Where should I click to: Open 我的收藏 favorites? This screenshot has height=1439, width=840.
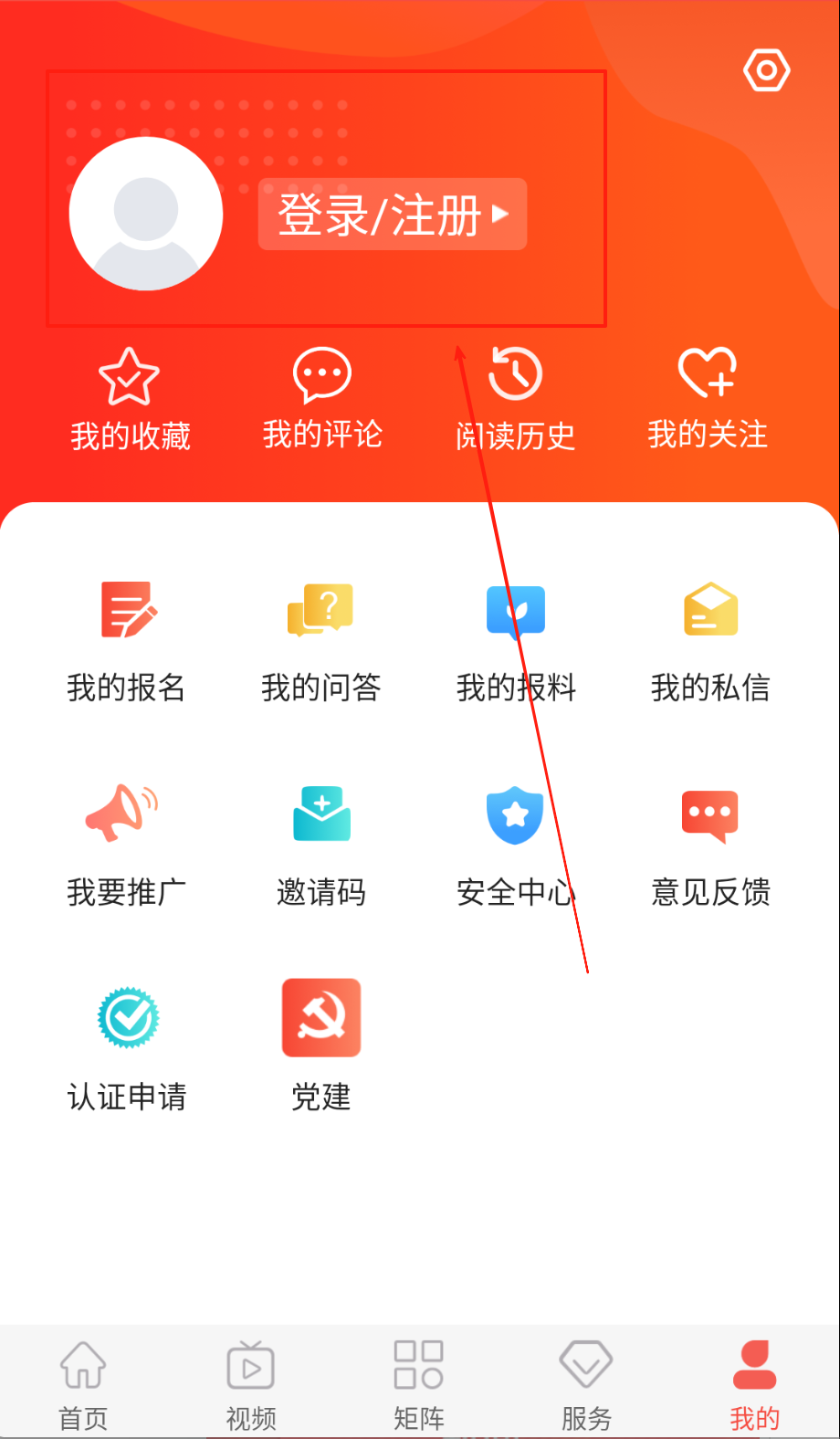(x=130, y=399)
